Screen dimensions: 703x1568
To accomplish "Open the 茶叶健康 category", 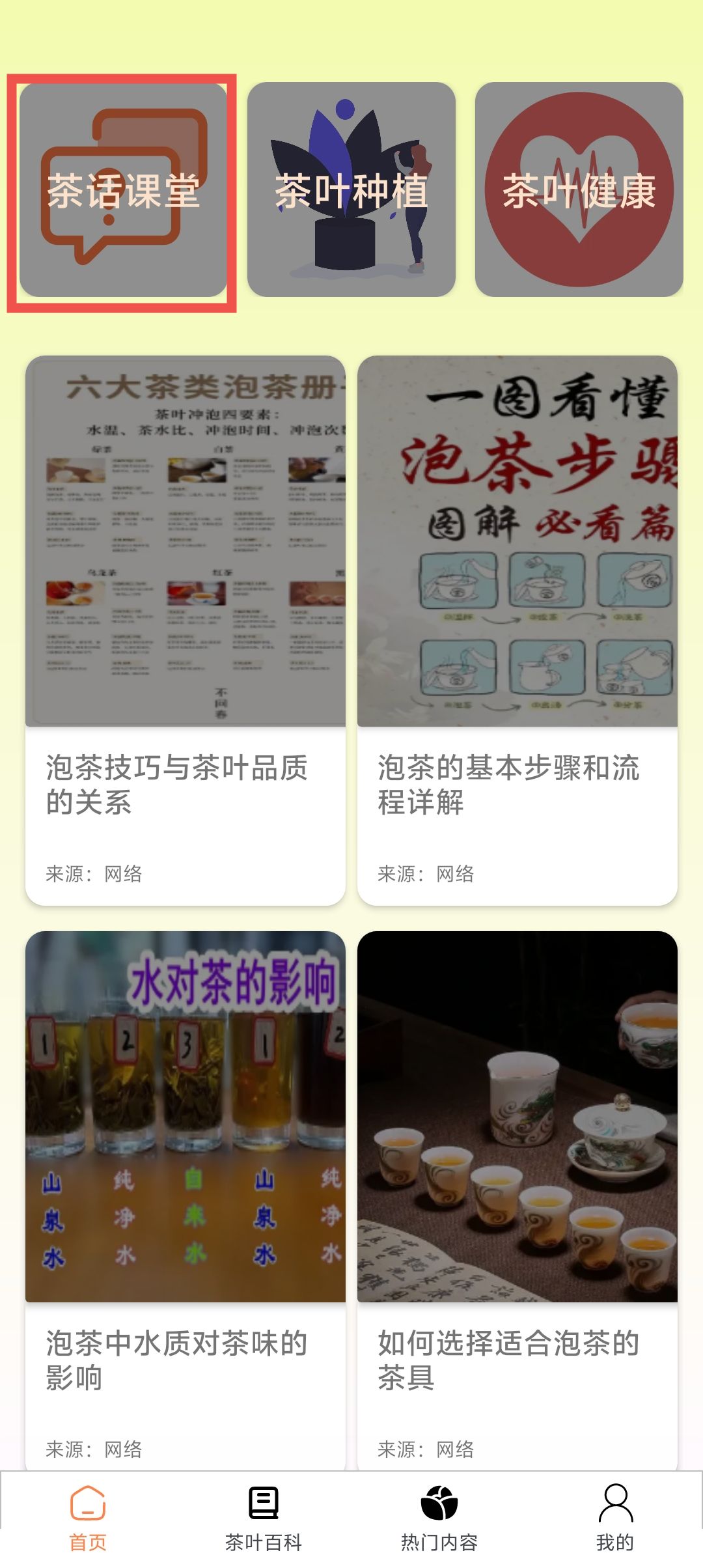I will (x=579, y=190).
